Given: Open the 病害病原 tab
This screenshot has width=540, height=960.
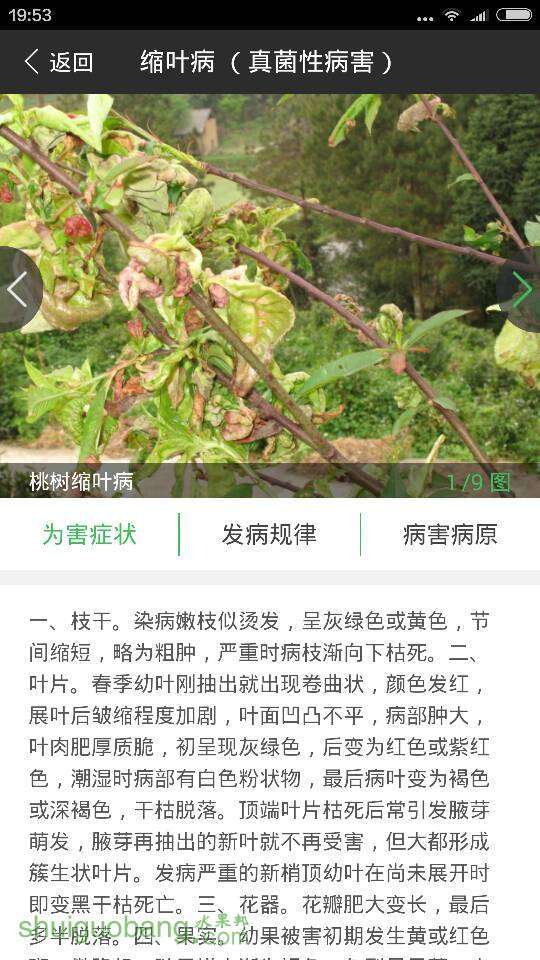Looking at the screenshot, I should tap(450, 534).
